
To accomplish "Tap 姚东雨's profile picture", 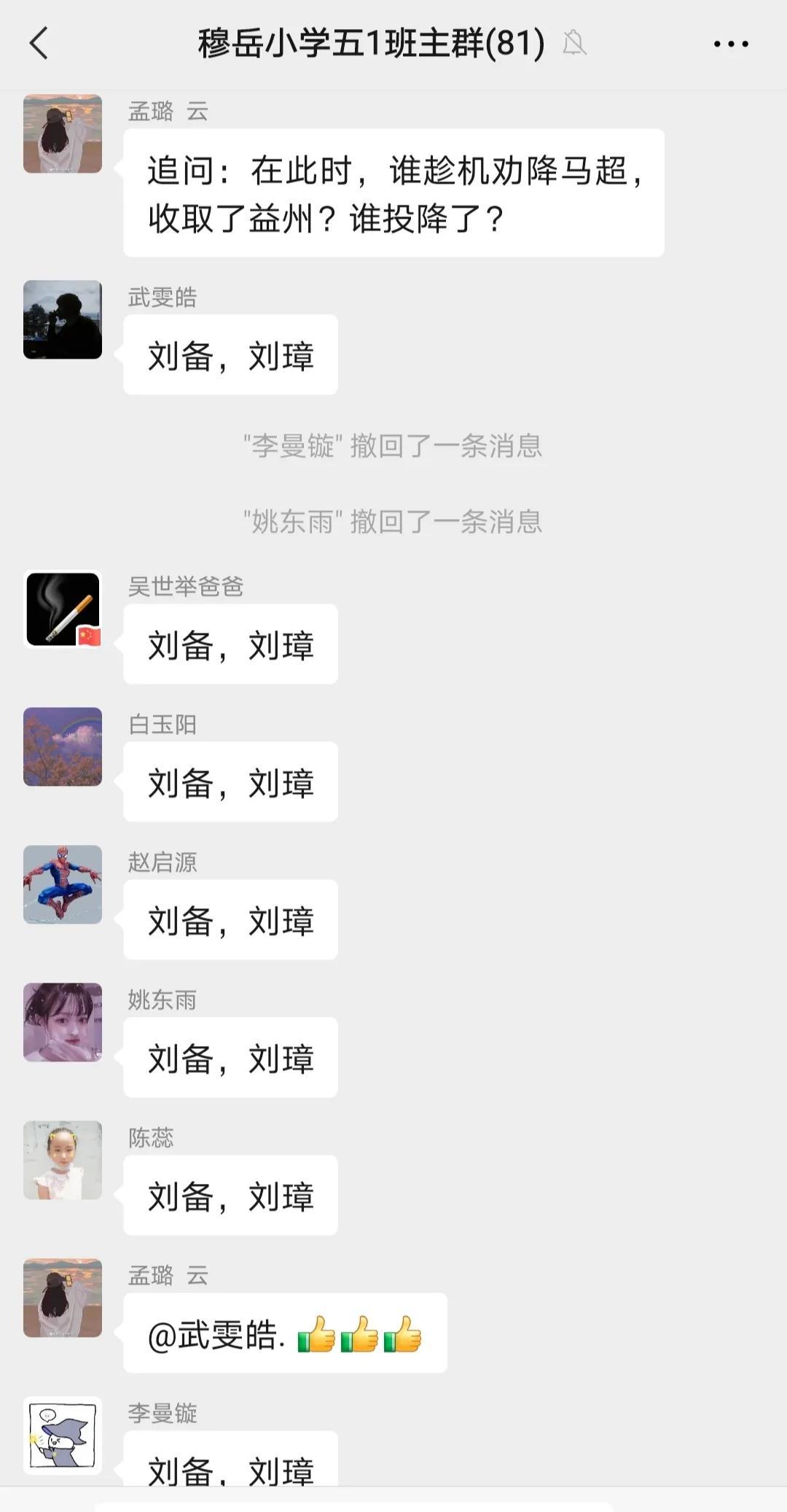I will [63, 1022].
